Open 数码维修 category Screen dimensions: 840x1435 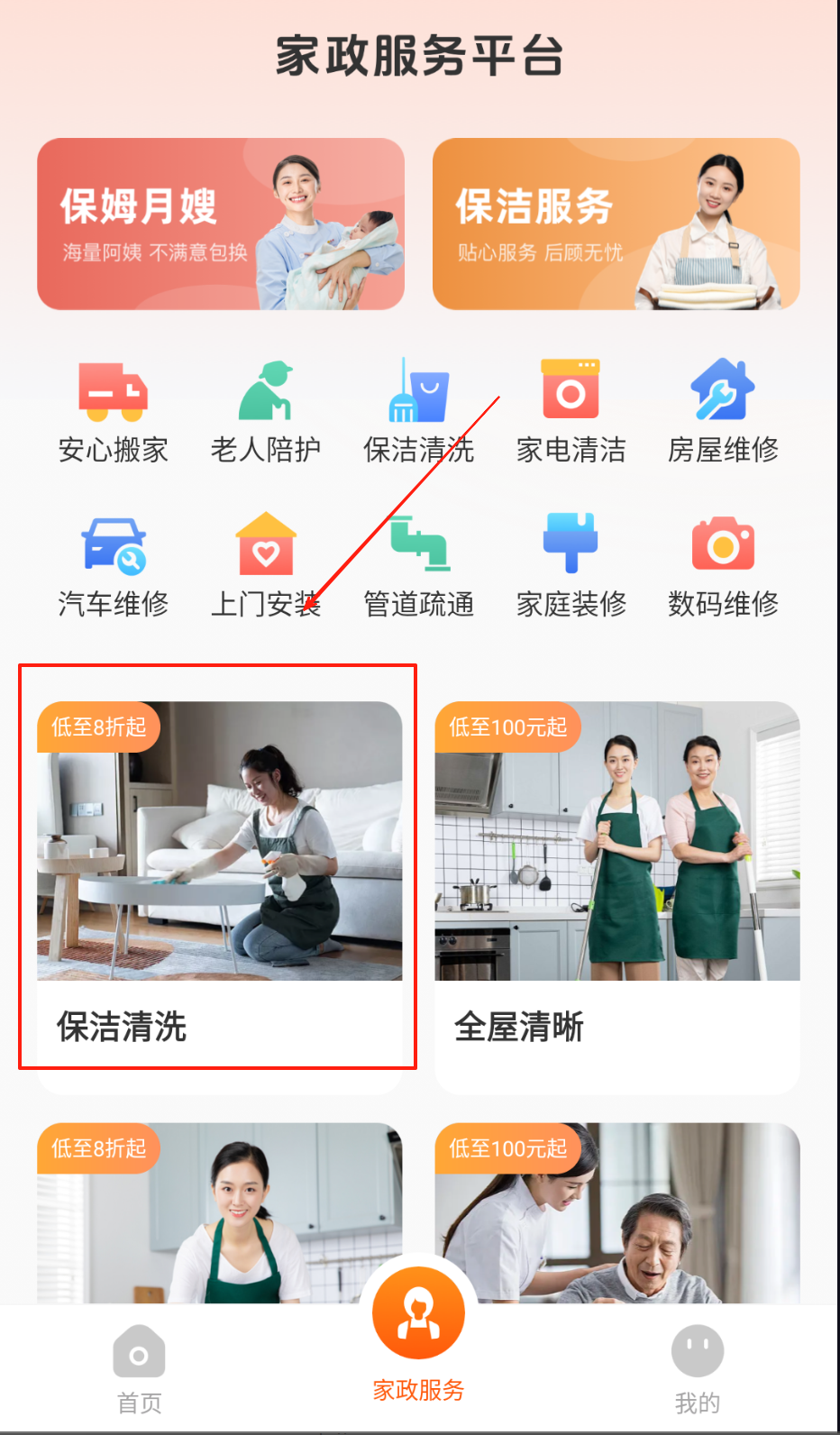pos(723,566)
